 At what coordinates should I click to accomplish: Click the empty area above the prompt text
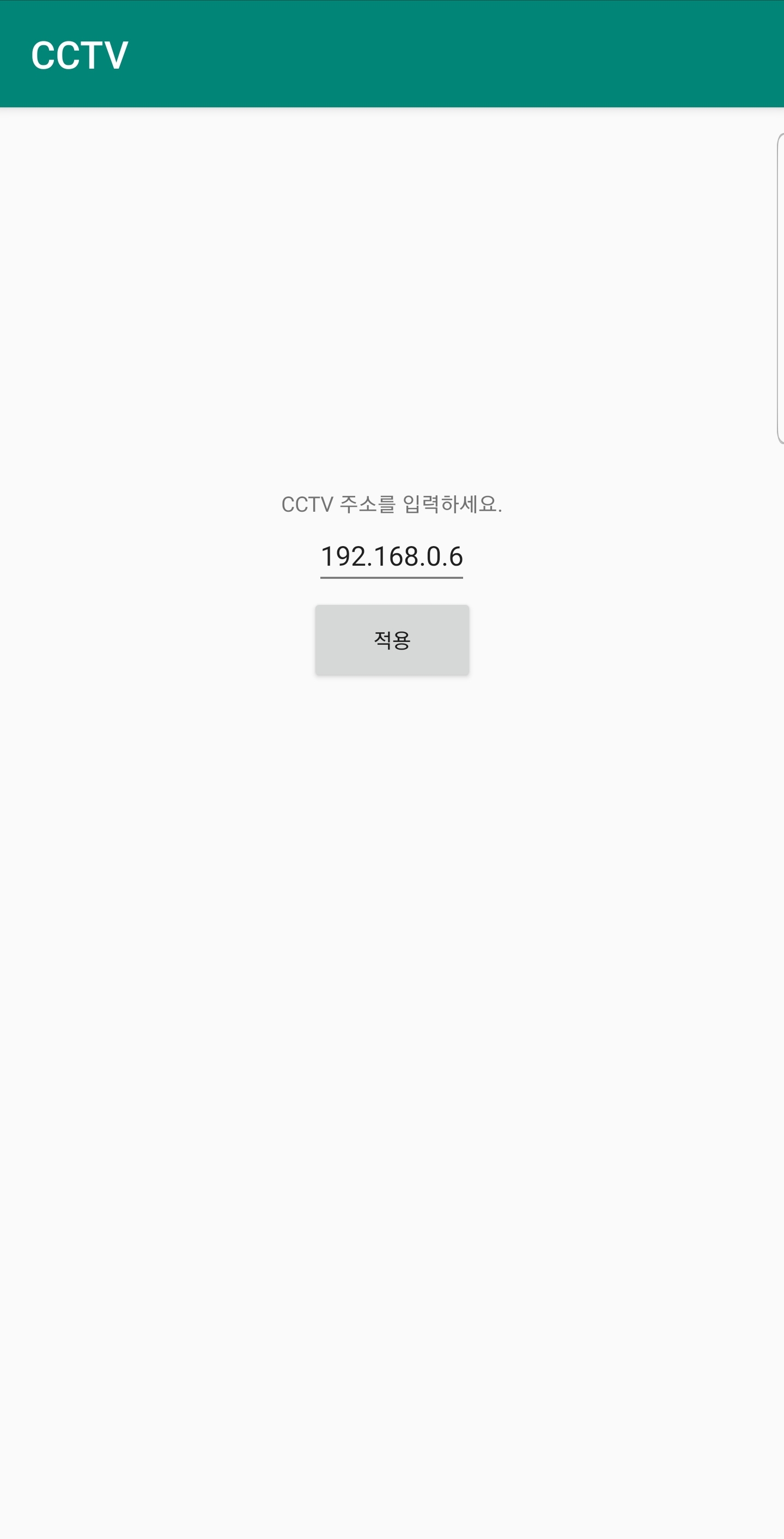pyautogui.click(x=392, y=299)
